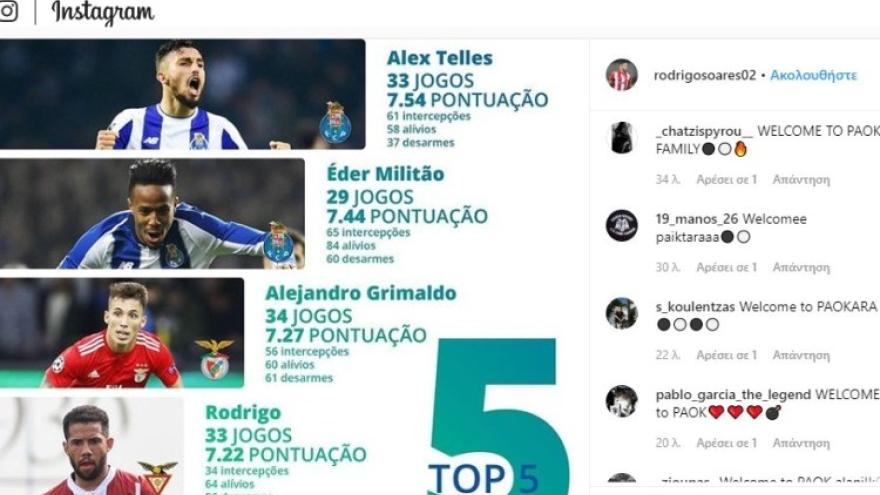
Task: View likes on s_koulentzas's comment
Action: [x=726, y=355]
